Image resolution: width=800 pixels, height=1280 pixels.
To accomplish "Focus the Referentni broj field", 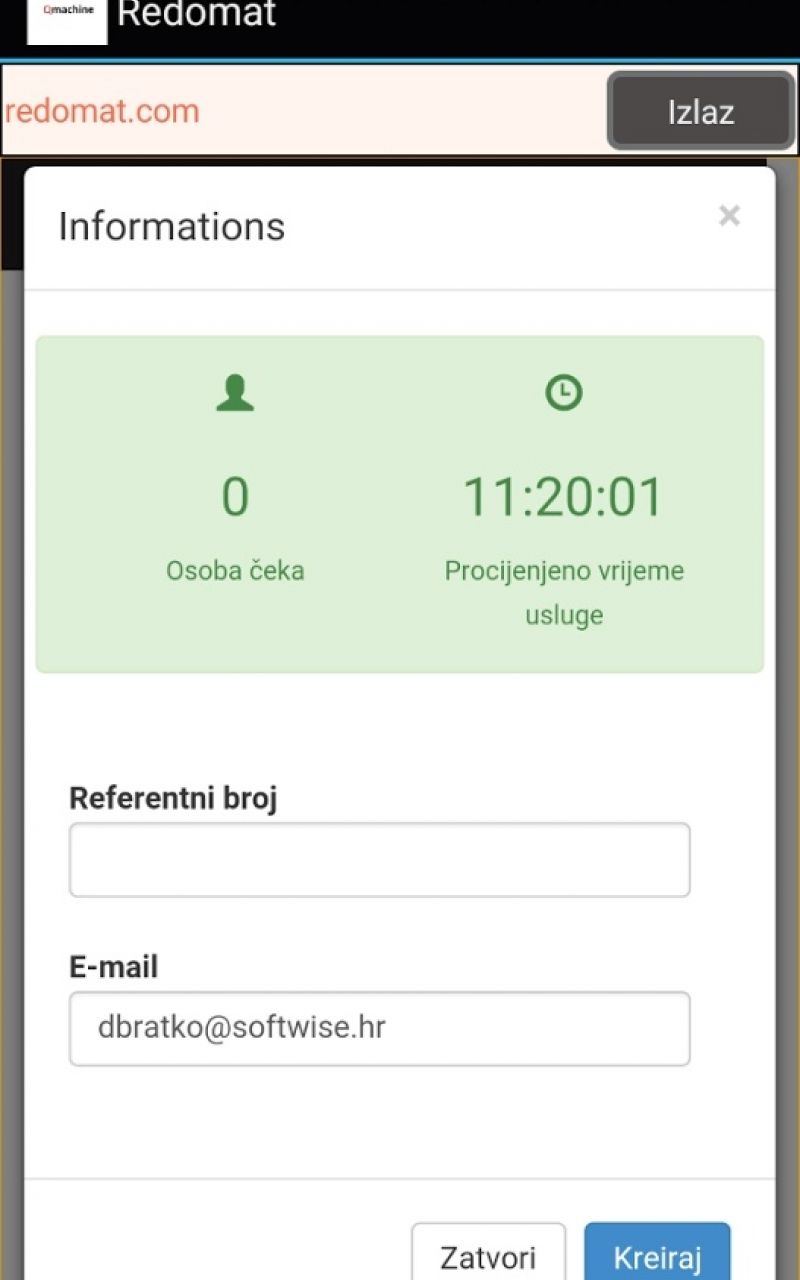I will pyautogui.click(x=379, y=860).
